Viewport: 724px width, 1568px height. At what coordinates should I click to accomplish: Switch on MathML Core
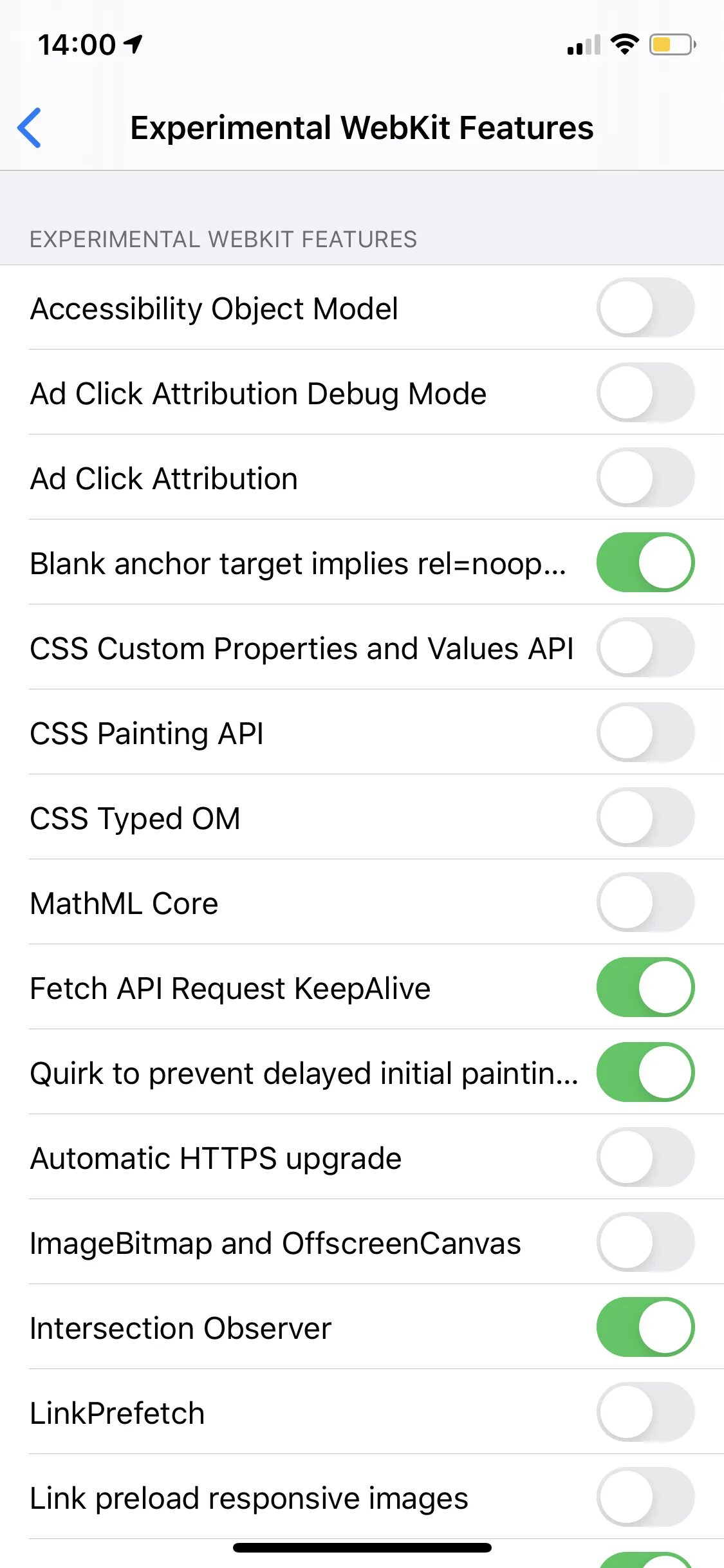tap(645, 902)
